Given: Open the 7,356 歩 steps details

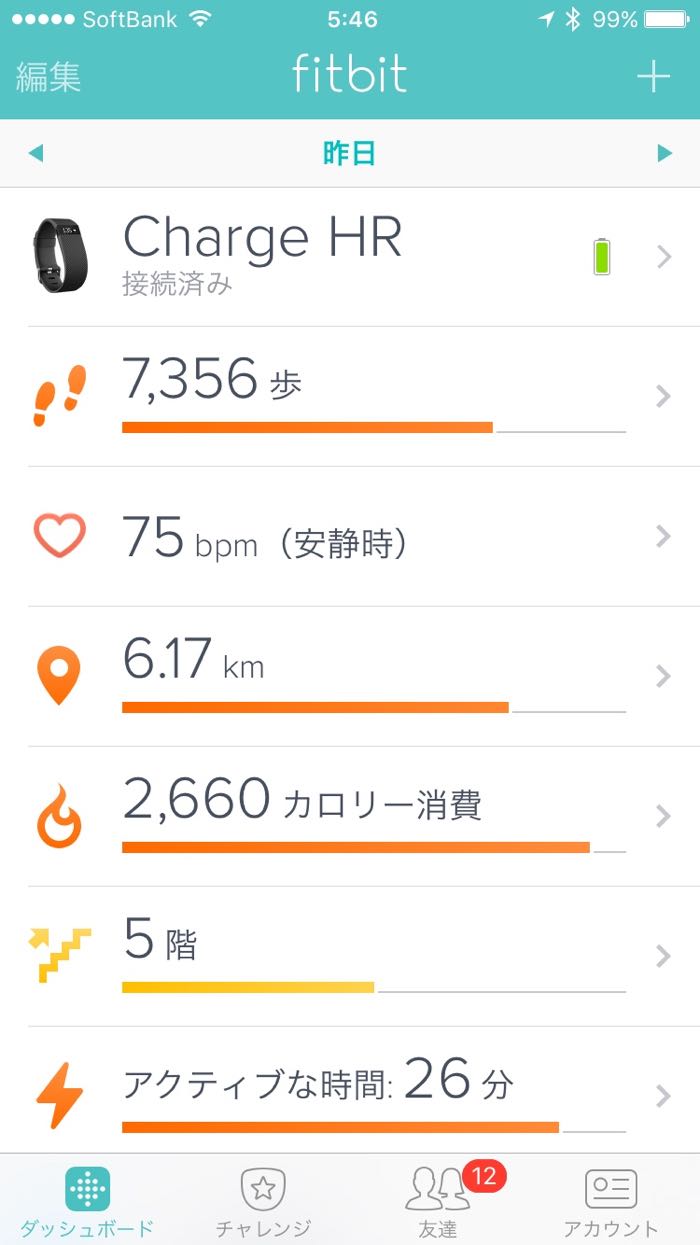Looking at the screenshot, I should pos(350,397).
